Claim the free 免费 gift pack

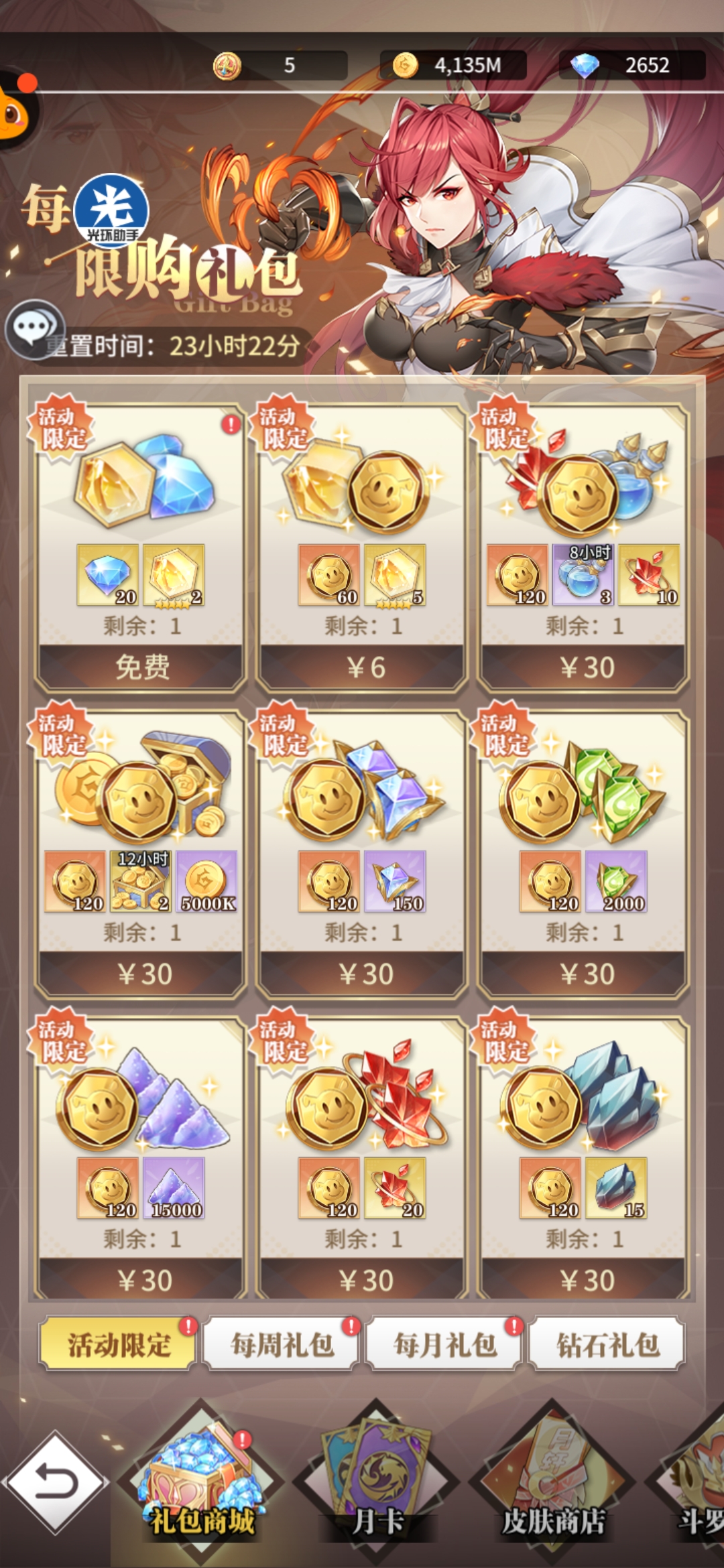click(x=141, y=667)
